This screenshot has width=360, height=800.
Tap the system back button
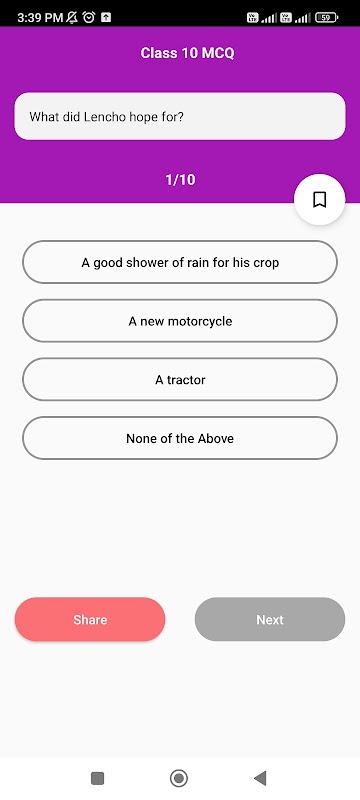click(260, 778)
